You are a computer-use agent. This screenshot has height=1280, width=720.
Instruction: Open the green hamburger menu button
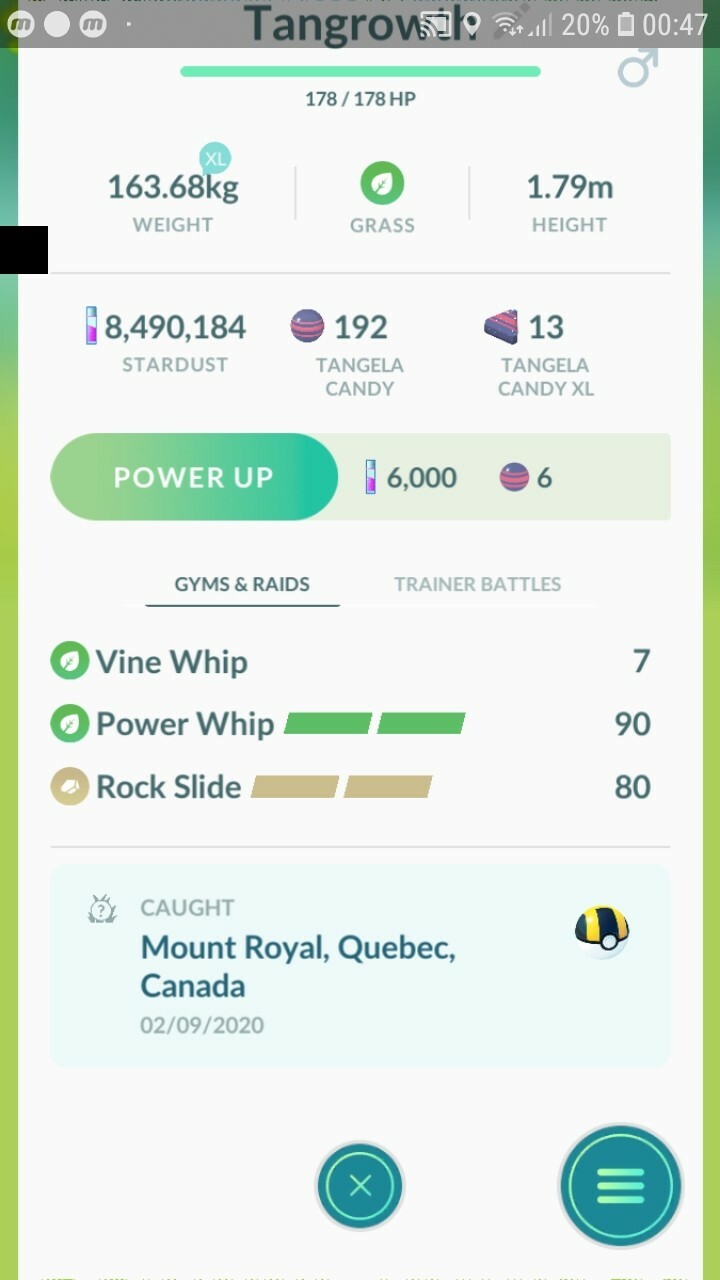coord(620,1186)
